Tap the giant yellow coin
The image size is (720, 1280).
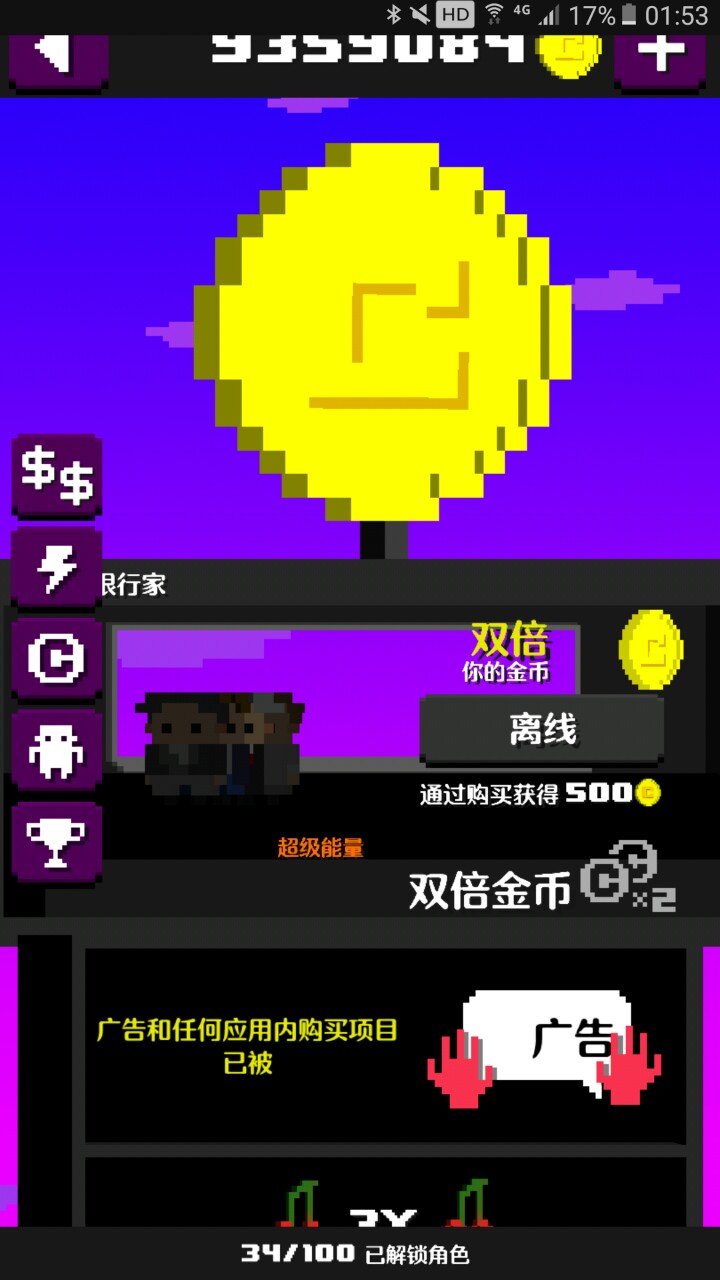point(383,332)
